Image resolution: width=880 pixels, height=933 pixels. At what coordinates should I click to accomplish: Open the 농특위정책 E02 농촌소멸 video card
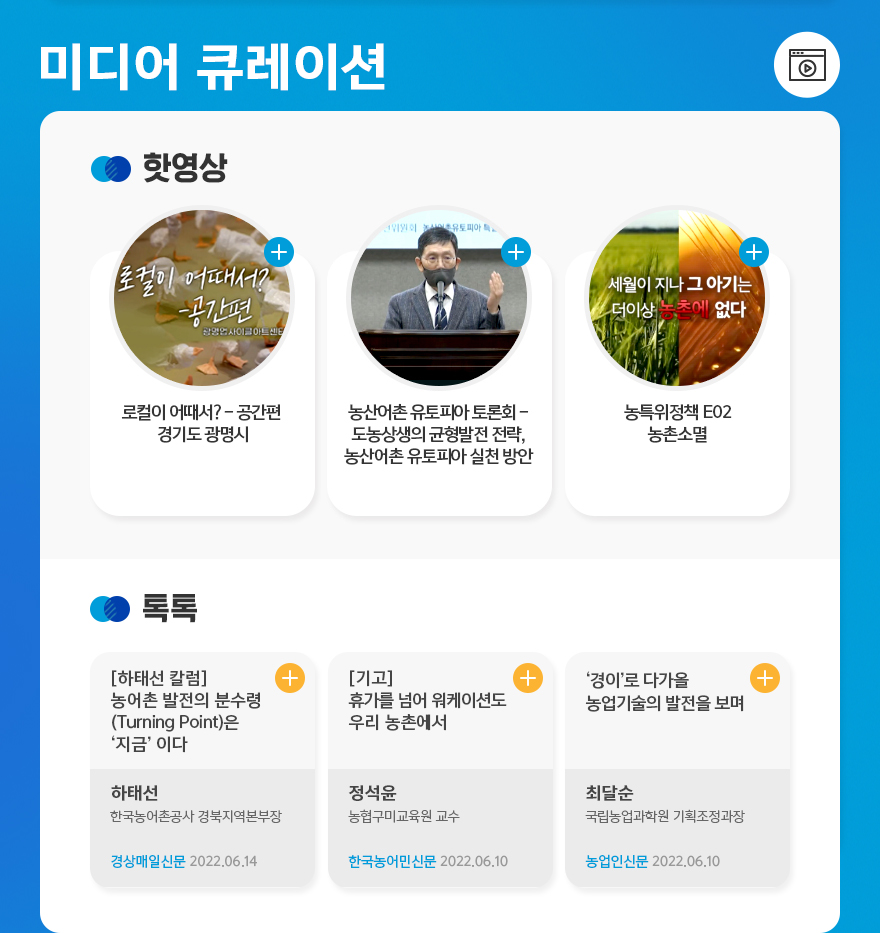tap(677, 422)
